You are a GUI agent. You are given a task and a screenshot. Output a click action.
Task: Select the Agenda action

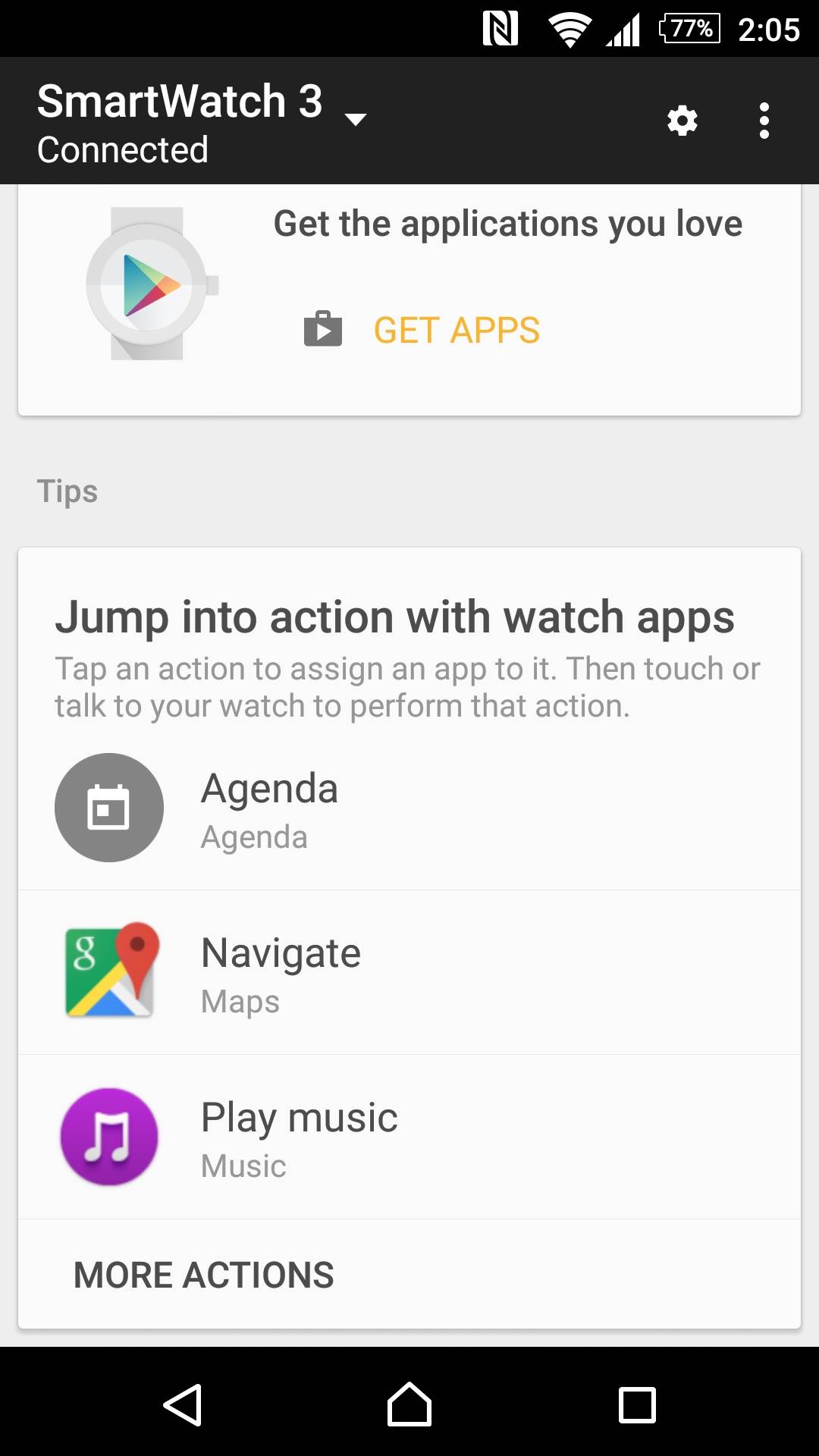click(x=409, y=808)
